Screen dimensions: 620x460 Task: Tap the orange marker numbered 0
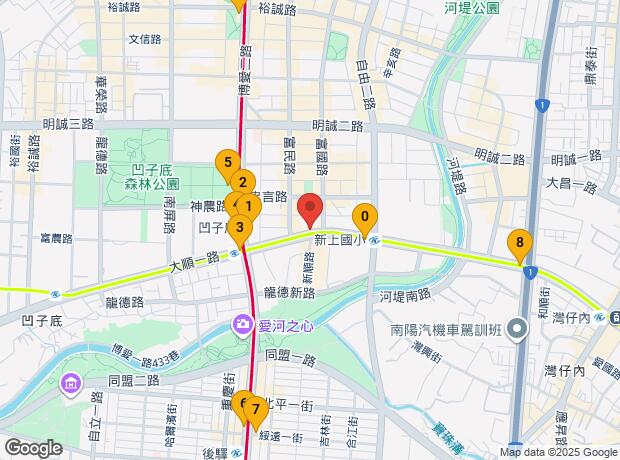366,216
